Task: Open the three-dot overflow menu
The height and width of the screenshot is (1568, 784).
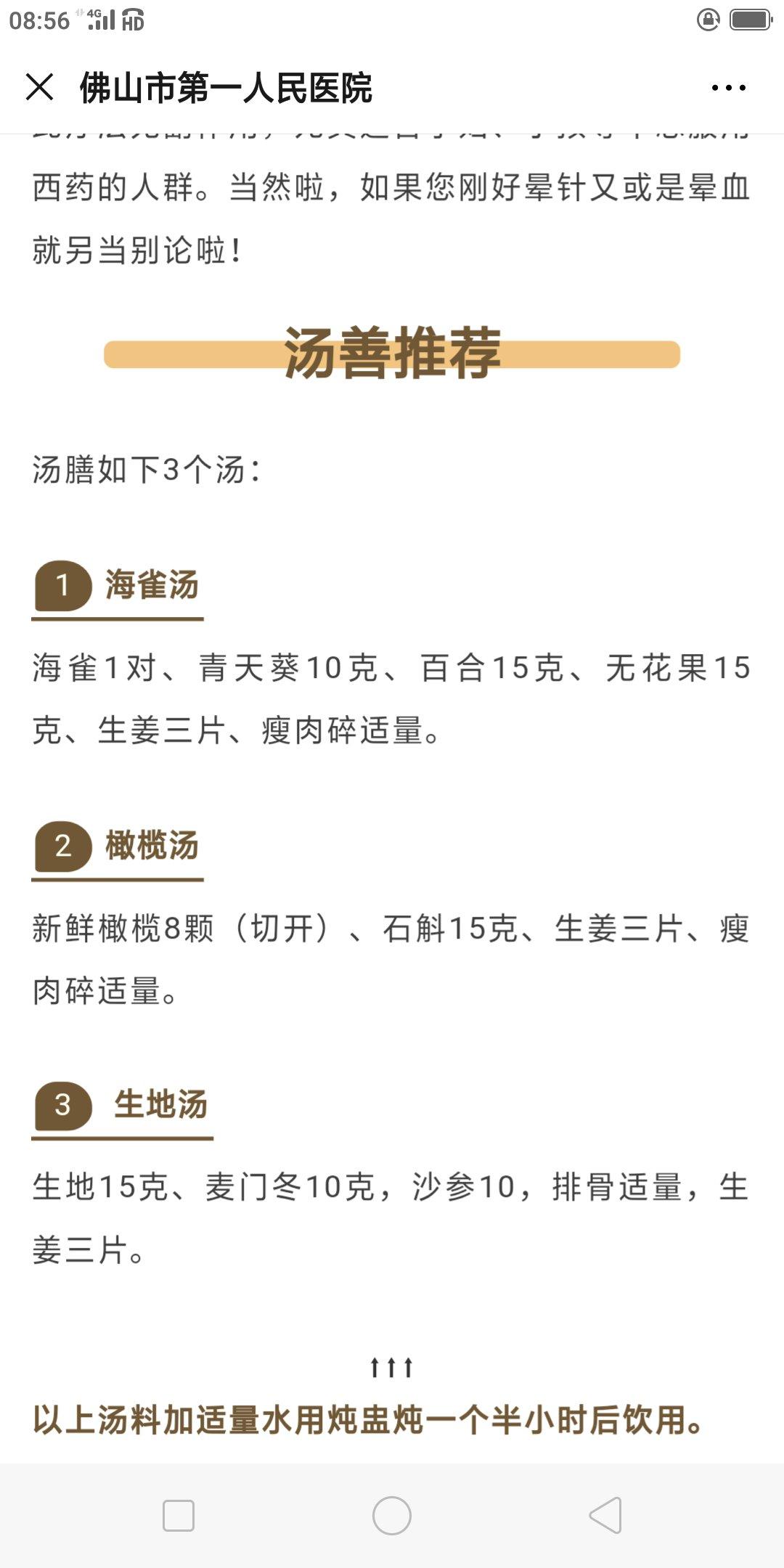Action: [728, 88]
